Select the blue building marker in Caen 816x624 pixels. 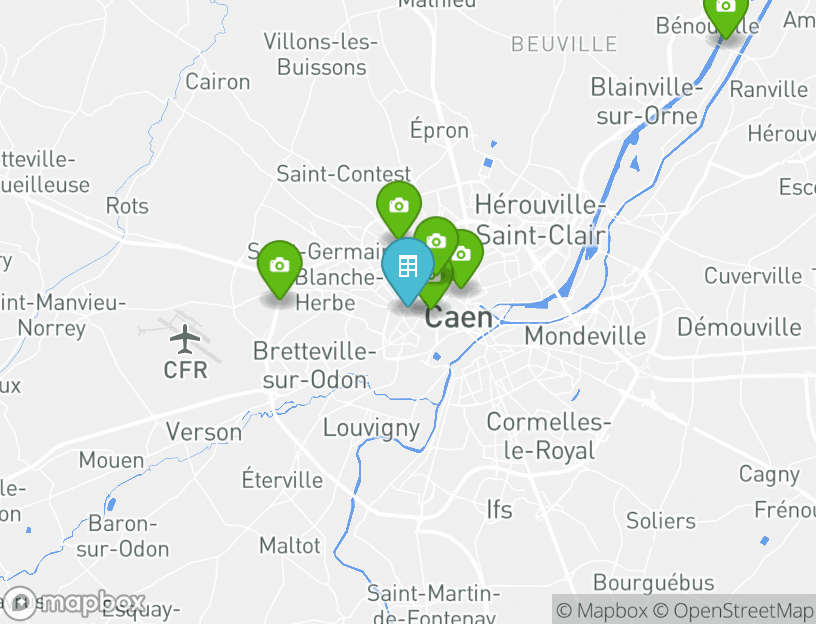point(408,268)
